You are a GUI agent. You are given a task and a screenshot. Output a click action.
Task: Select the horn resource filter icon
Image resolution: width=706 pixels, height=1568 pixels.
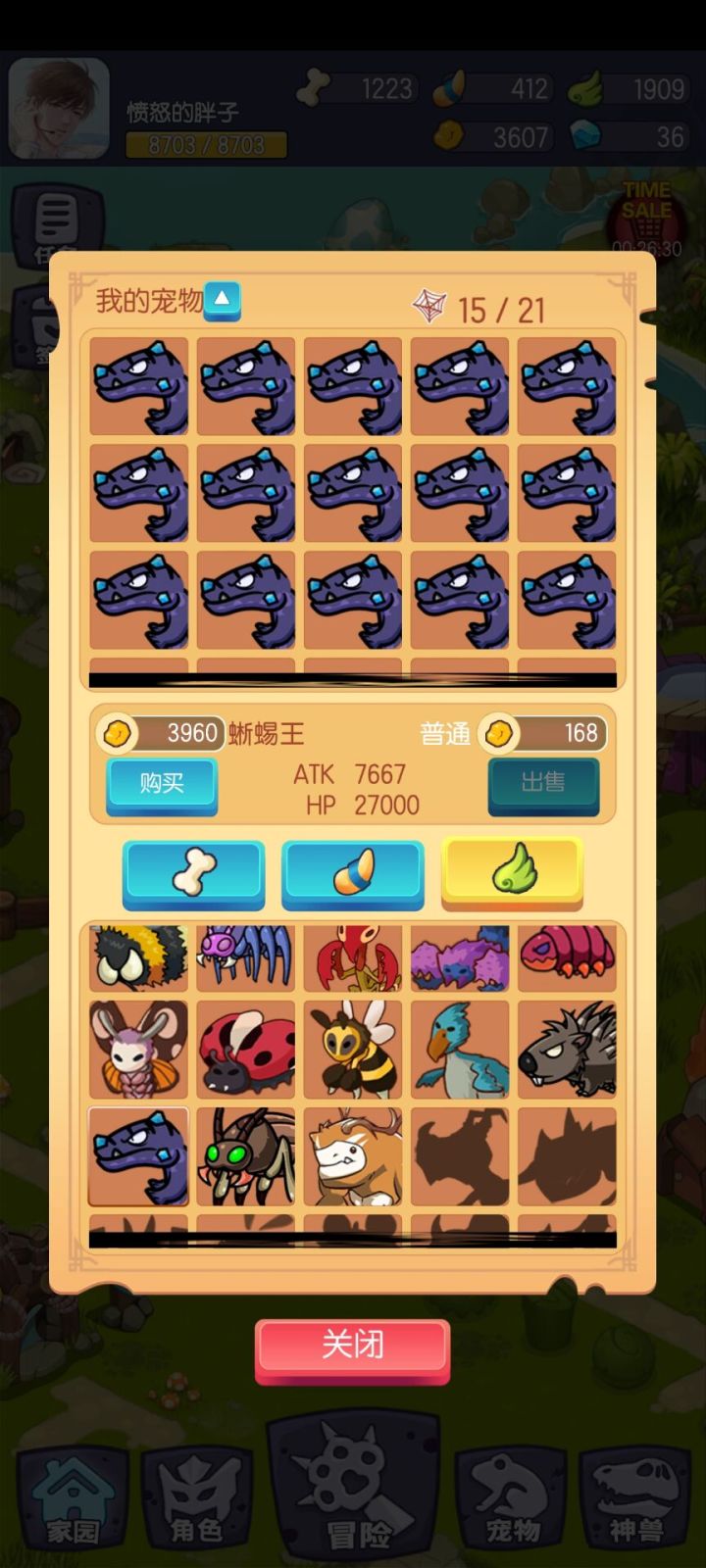click(352, 874)
